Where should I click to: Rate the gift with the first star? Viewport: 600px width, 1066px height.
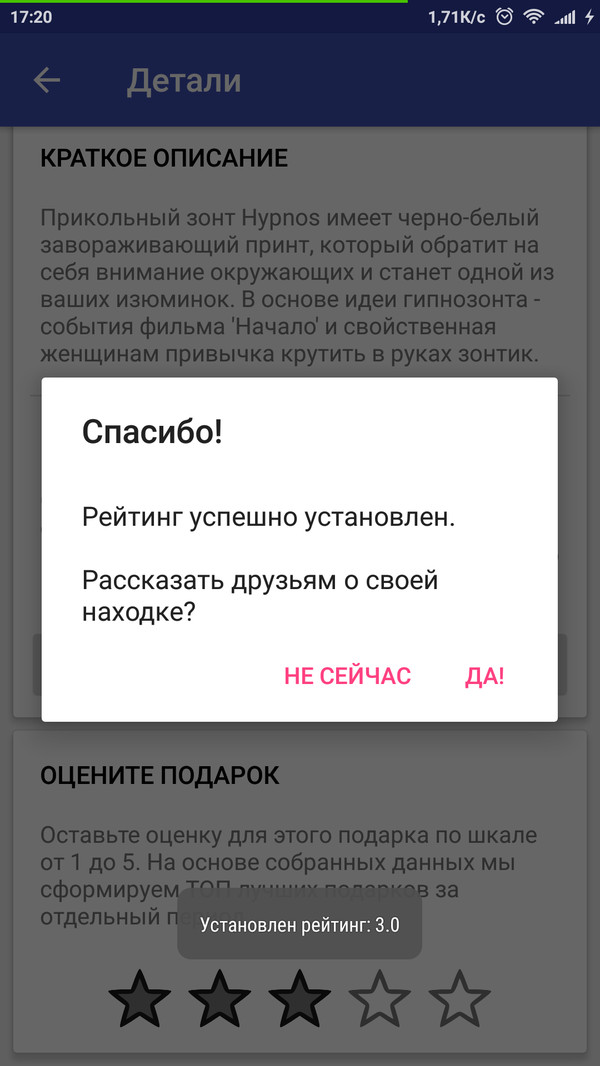pos(140,998)
